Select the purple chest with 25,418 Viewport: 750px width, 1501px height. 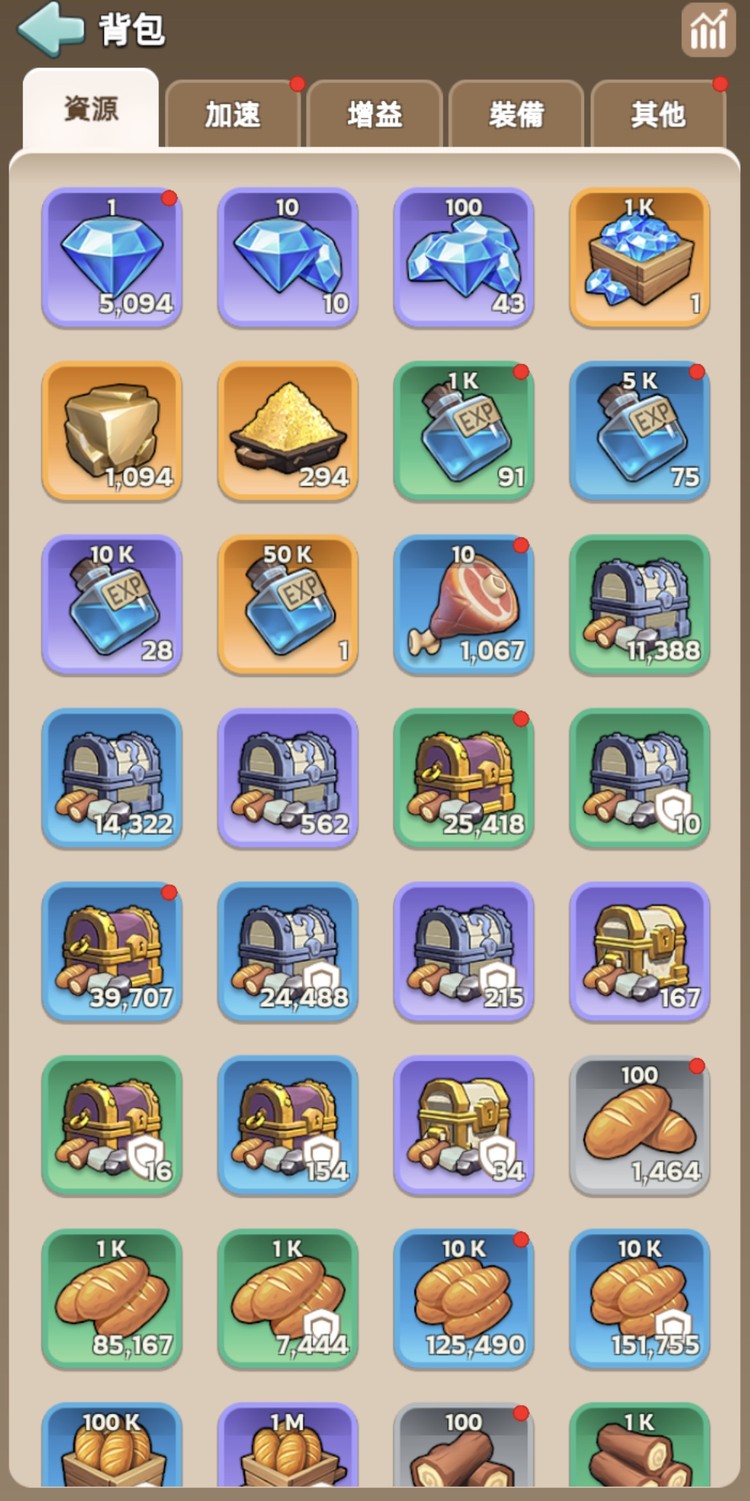(463, 778)
